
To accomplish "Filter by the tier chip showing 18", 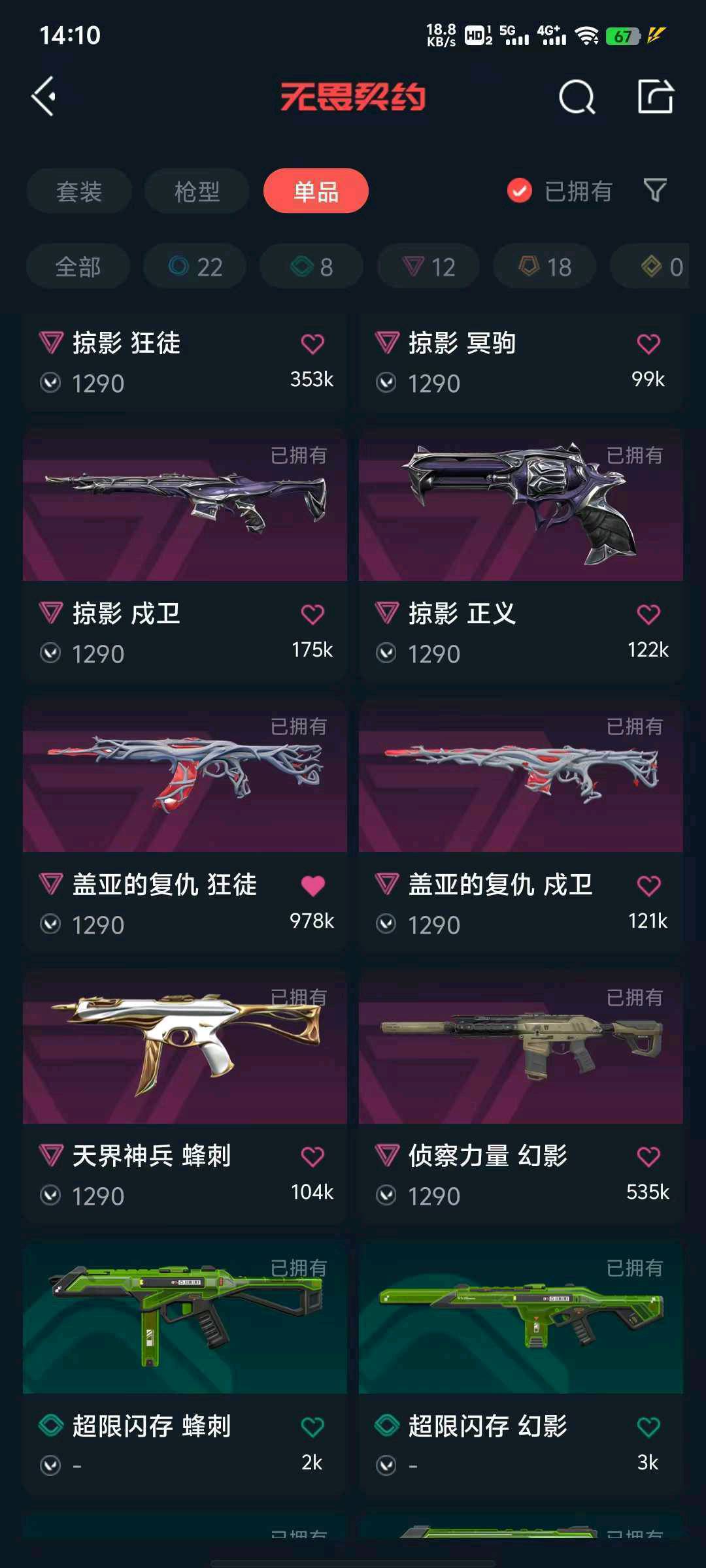I will tap(545, 267).
